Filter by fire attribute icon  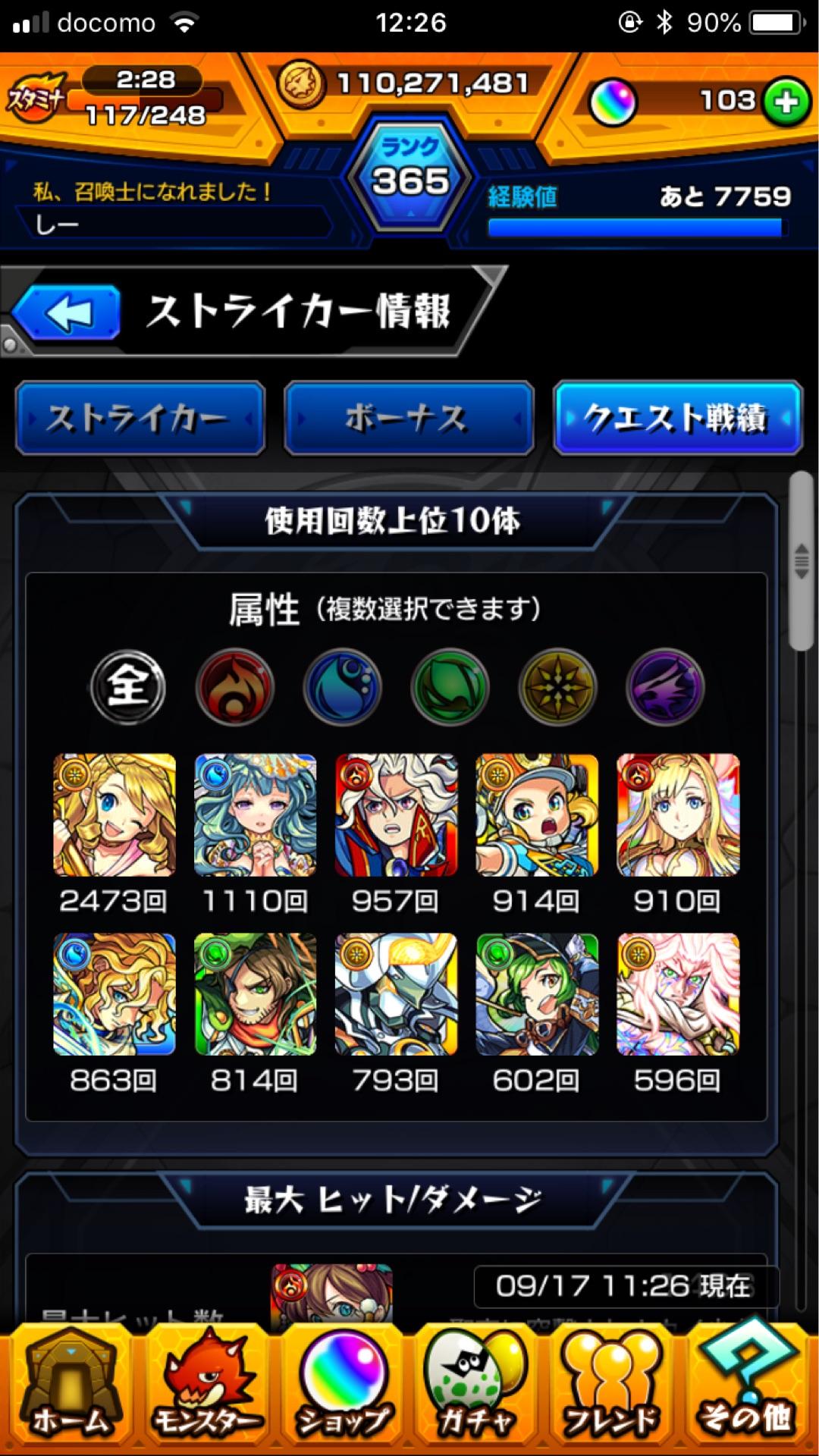point(235,686)
